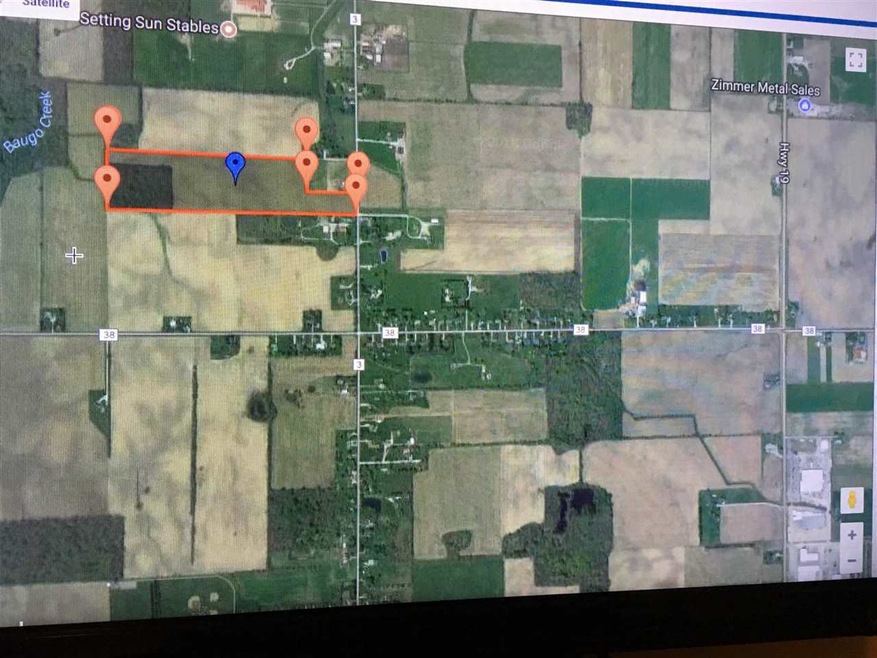877x658 pixels.
Task: Zoom in on the map
Action: tap(851, 536)
